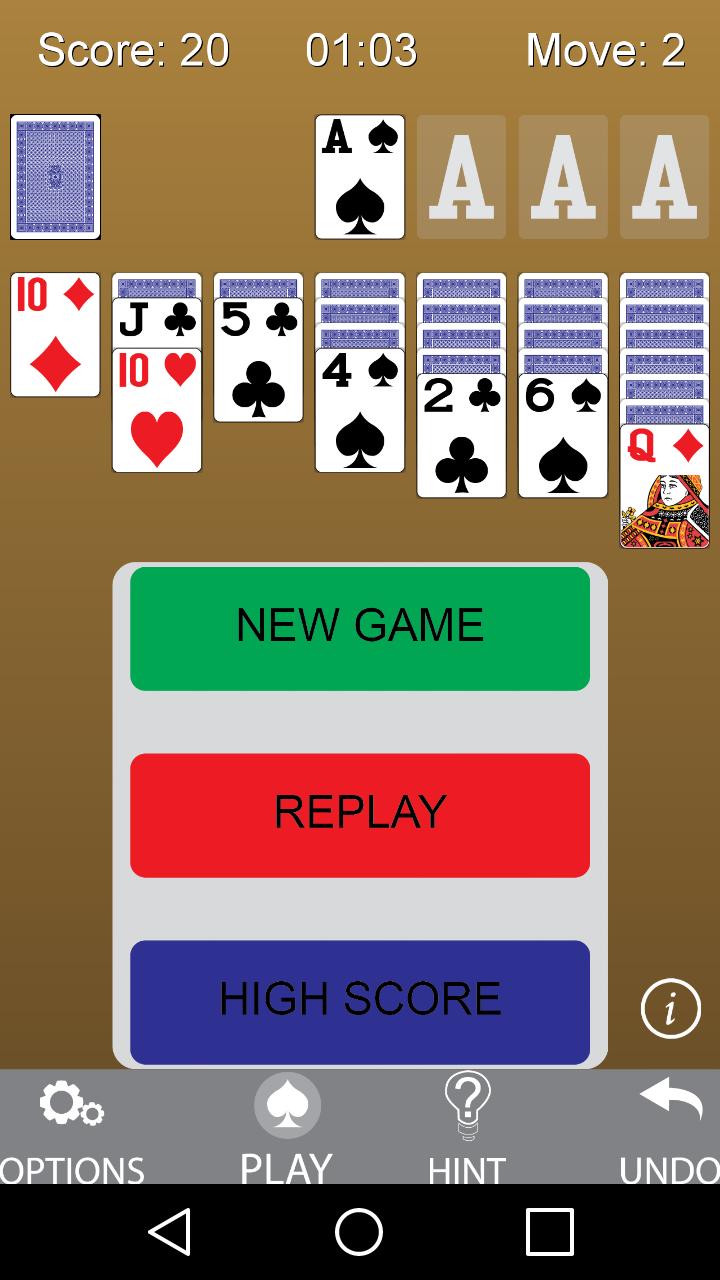Open the Options gear icon

click(x=70, y=1105)
